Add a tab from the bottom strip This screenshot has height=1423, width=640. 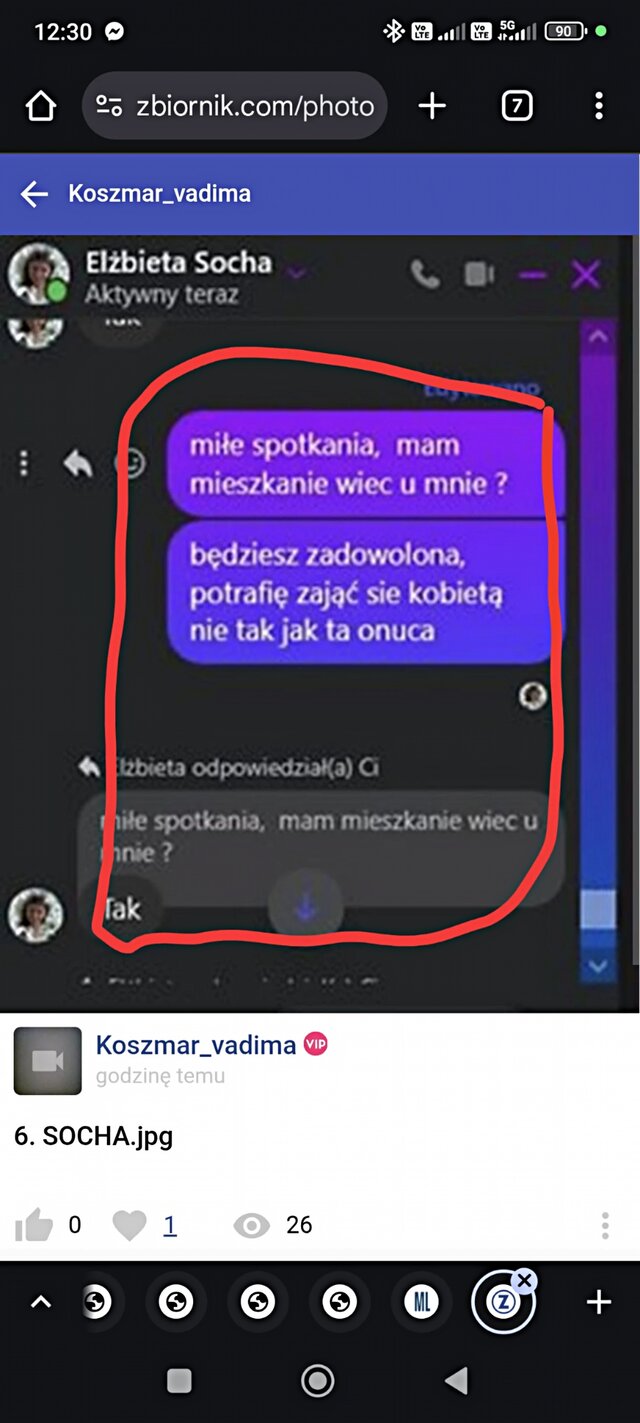(598, 1302)
